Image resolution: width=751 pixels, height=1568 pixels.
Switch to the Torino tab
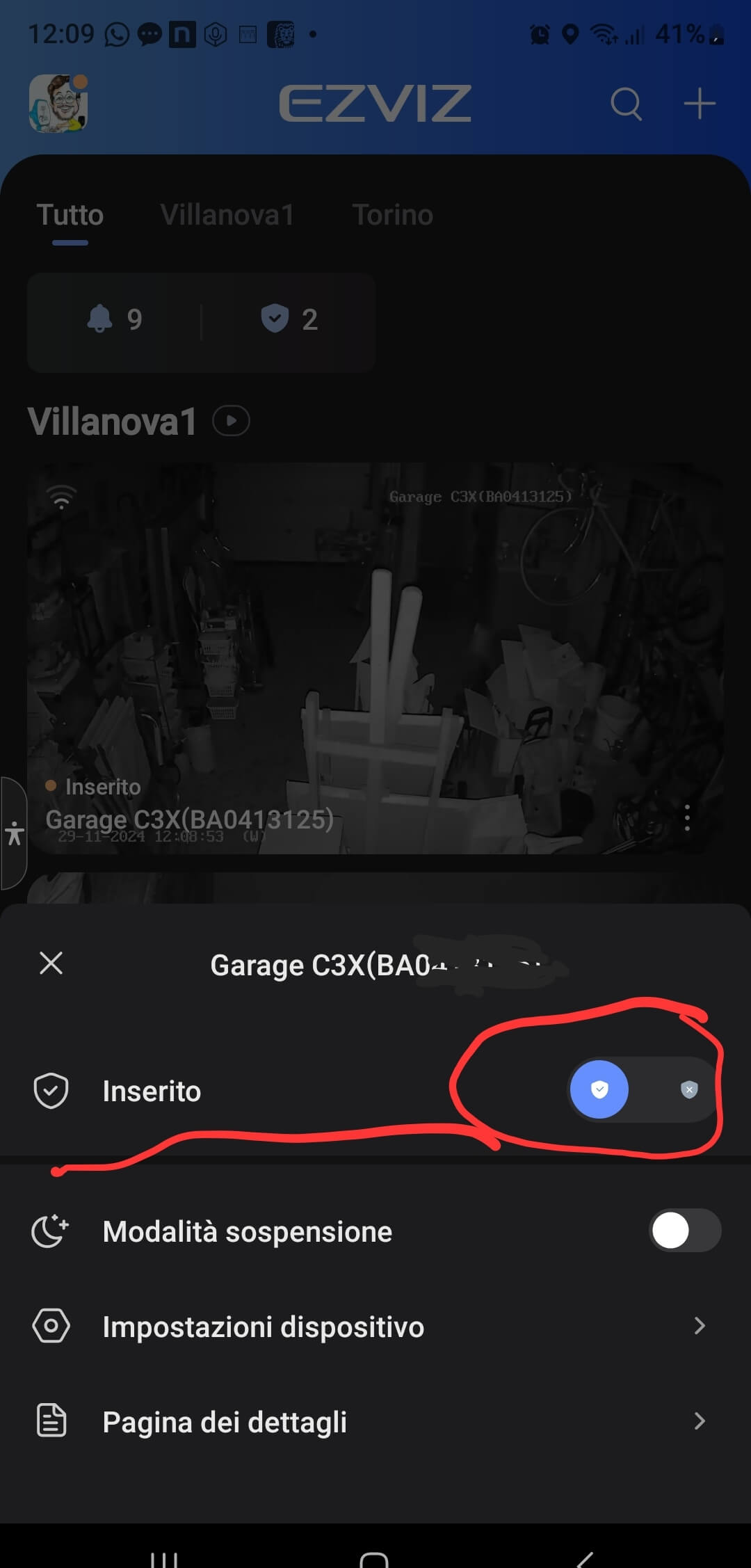pos(392,215)
